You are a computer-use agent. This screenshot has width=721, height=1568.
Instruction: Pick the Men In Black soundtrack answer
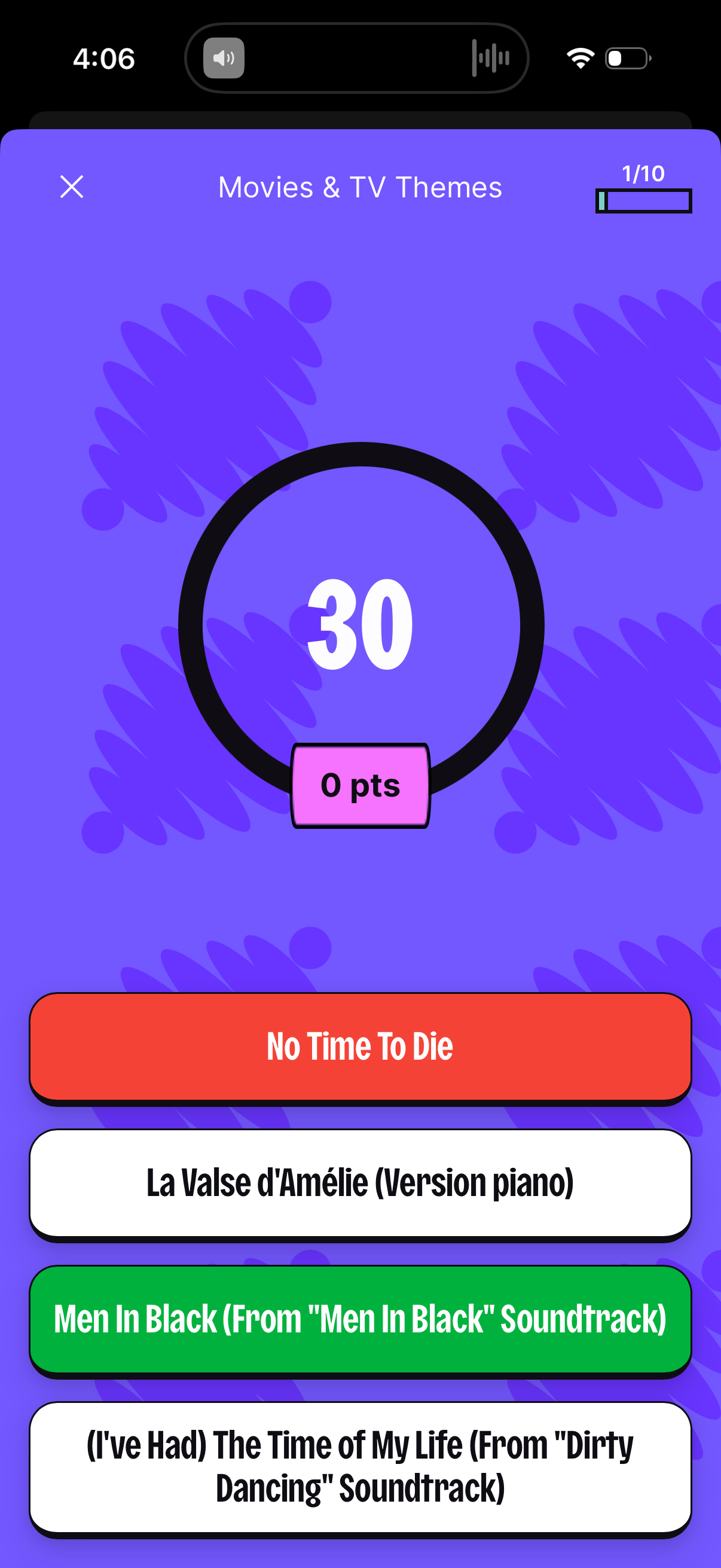(360, 1319)
